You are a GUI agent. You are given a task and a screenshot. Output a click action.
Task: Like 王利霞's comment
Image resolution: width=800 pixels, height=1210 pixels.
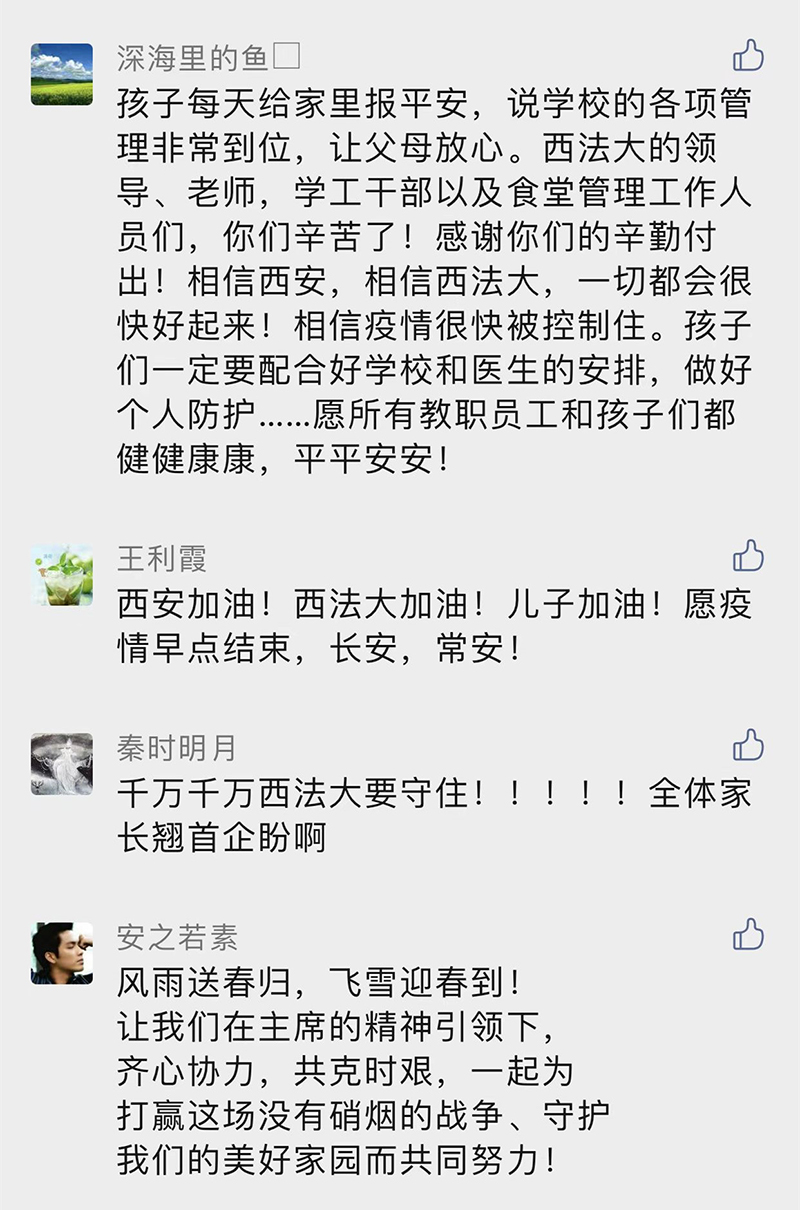[748, 555]
